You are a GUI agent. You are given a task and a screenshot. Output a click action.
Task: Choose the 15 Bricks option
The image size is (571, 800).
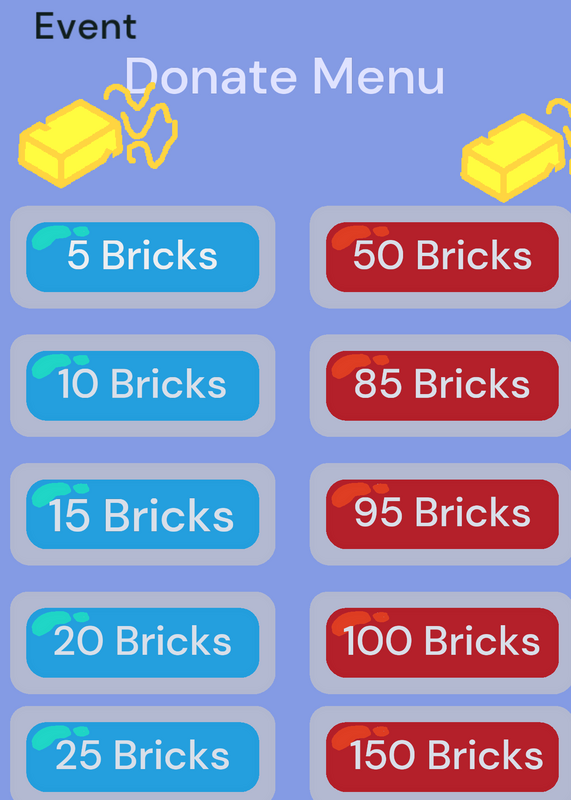tap(142, 514)
